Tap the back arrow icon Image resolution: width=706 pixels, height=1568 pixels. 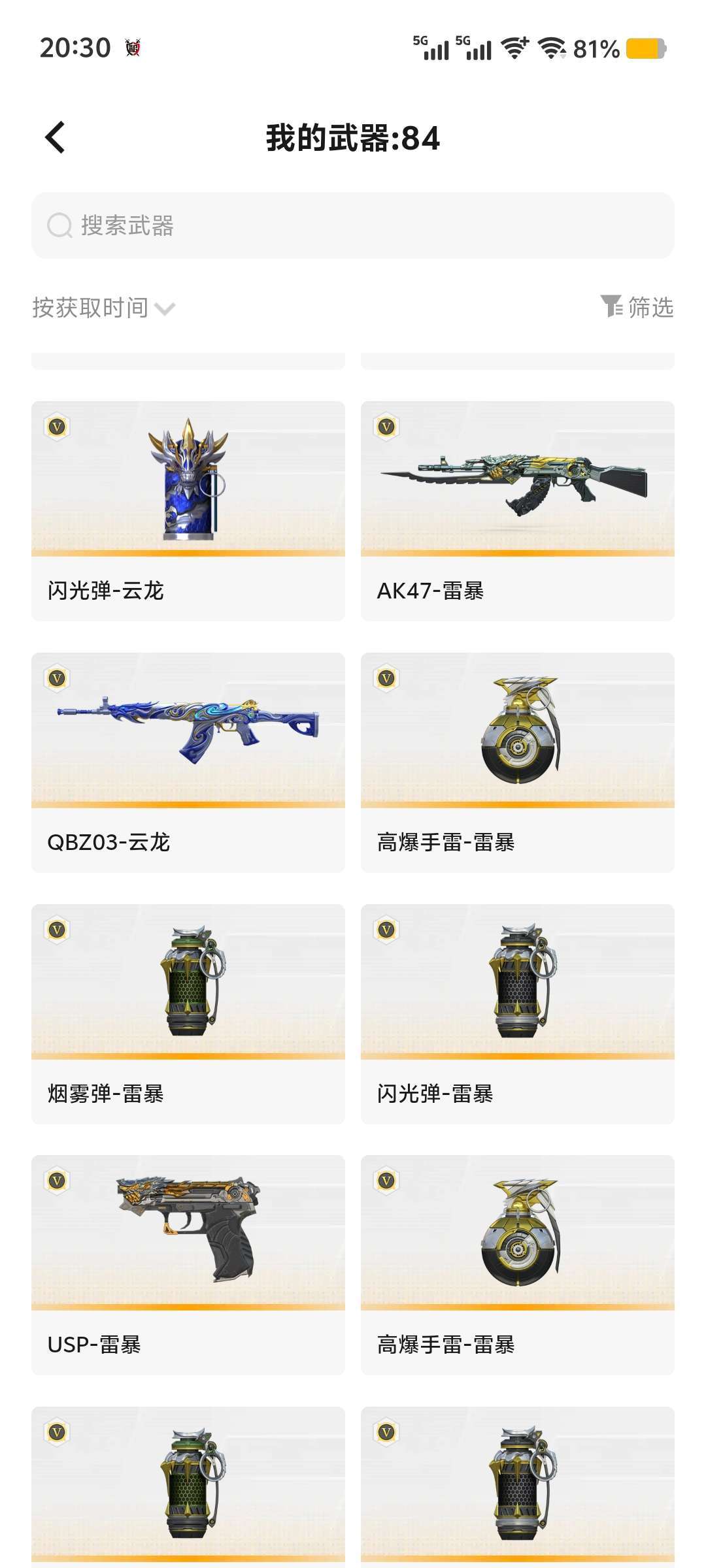56,138
